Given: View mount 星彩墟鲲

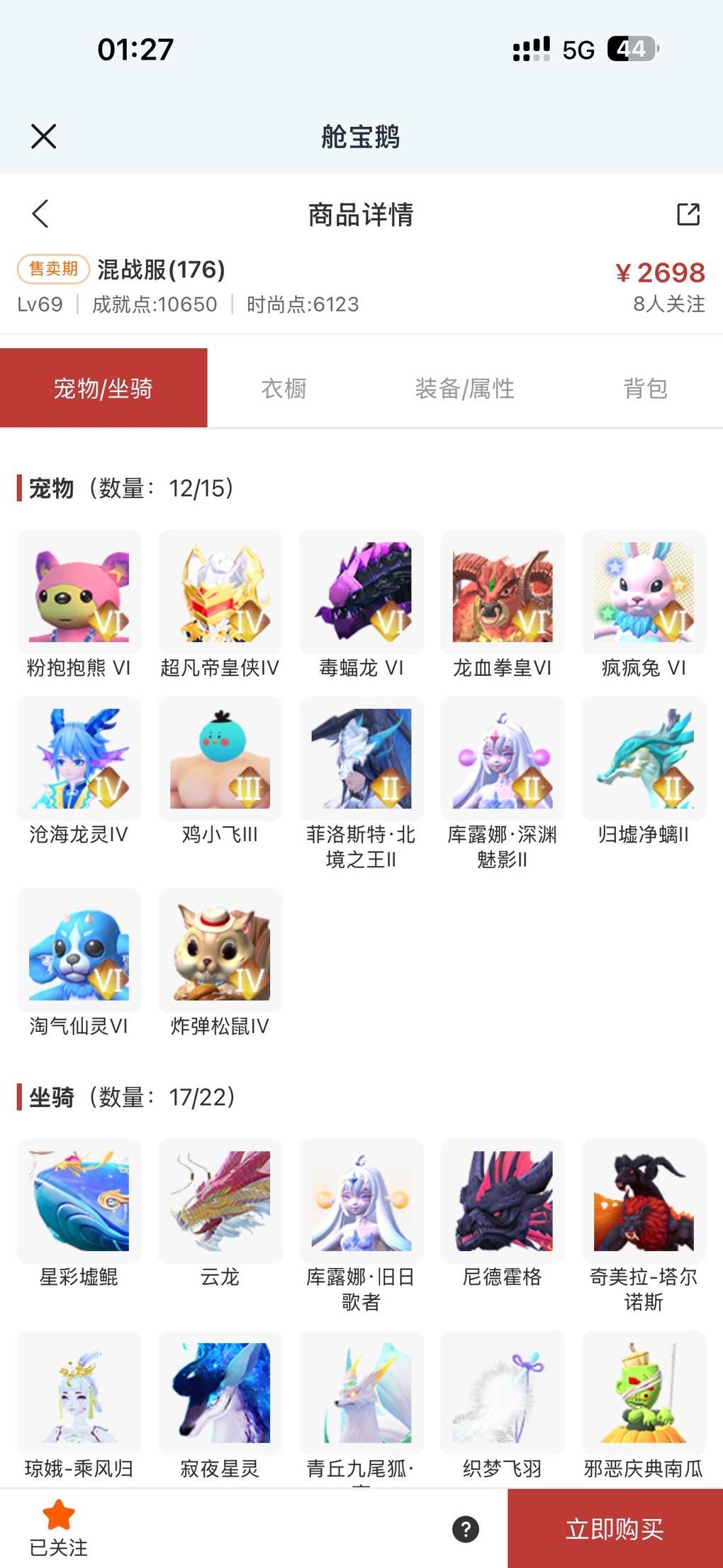Looking at the screenshot, I should coord(79,1201).
